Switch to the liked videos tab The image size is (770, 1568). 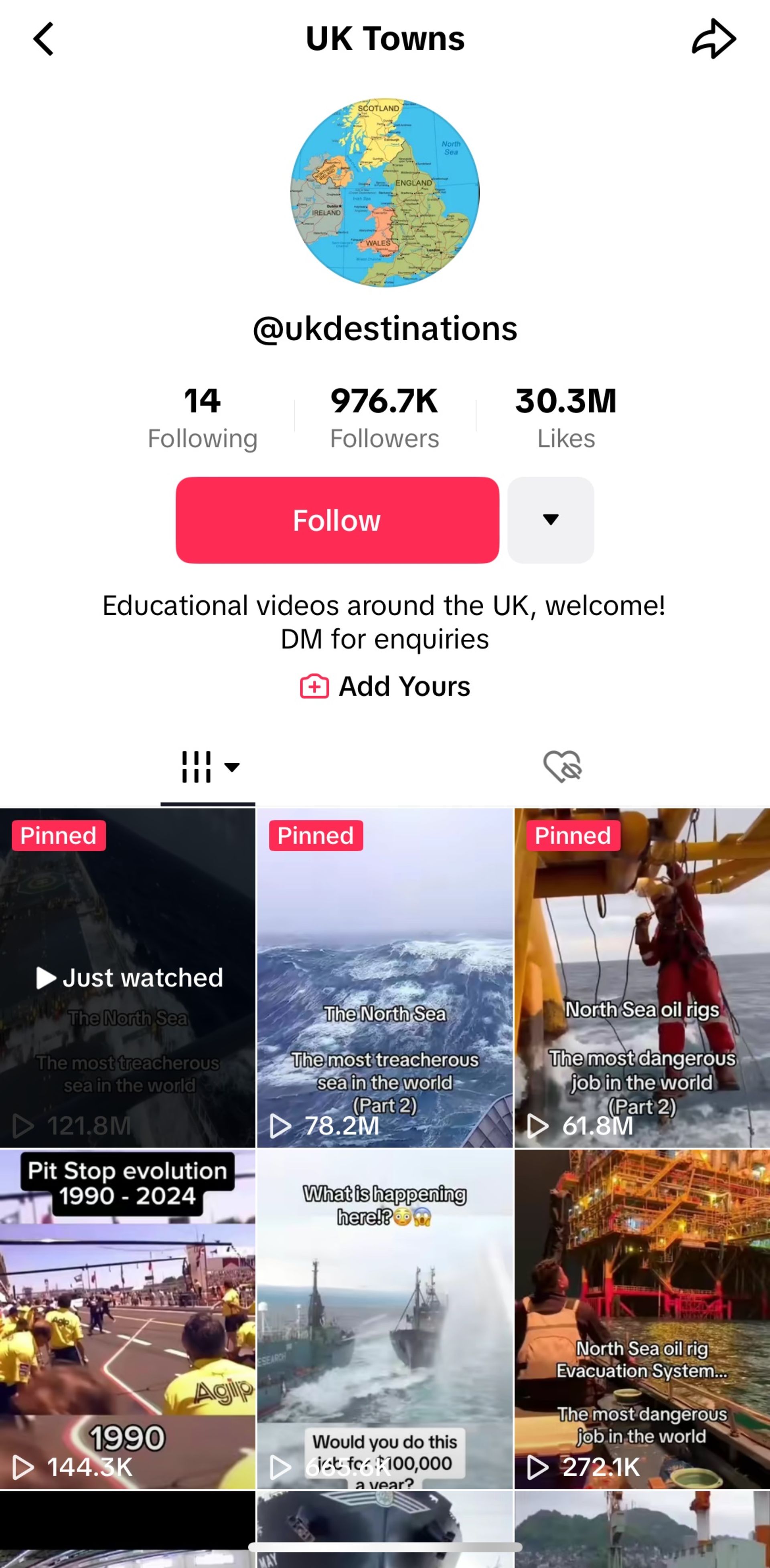[x=562, y=766]
